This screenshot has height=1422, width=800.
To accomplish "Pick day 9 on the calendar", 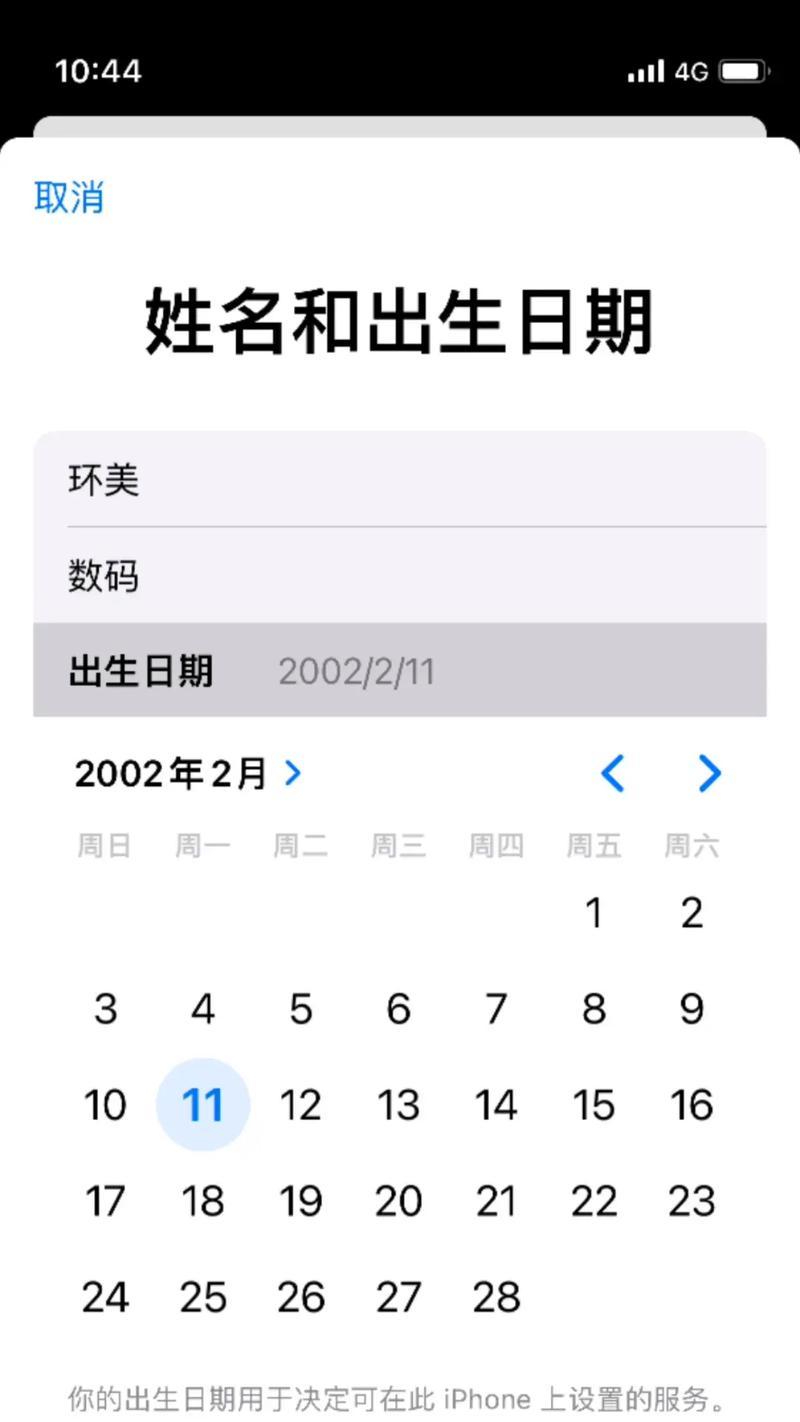I will [x=692, y=1009].
